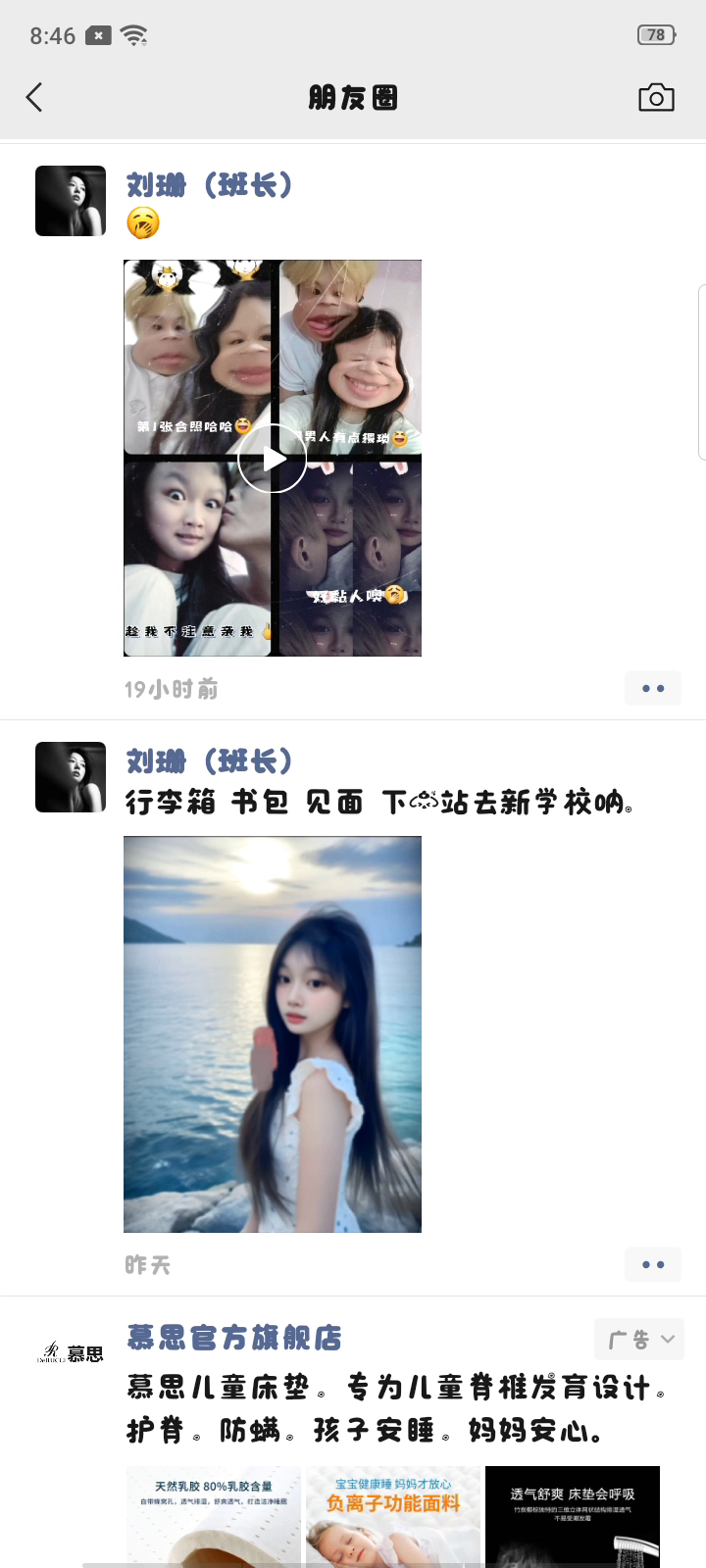Visit the 慕思官方旗舰店 advertiser page
The height and width of the screenshot is (1568, 706).
234,1338
